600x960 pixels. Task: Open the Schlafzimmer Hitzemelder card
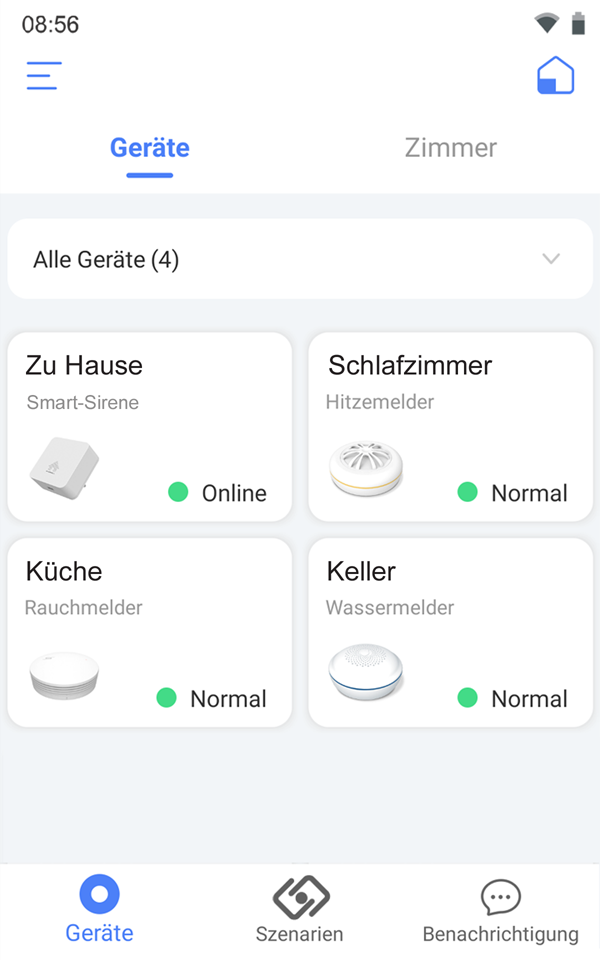450,427
